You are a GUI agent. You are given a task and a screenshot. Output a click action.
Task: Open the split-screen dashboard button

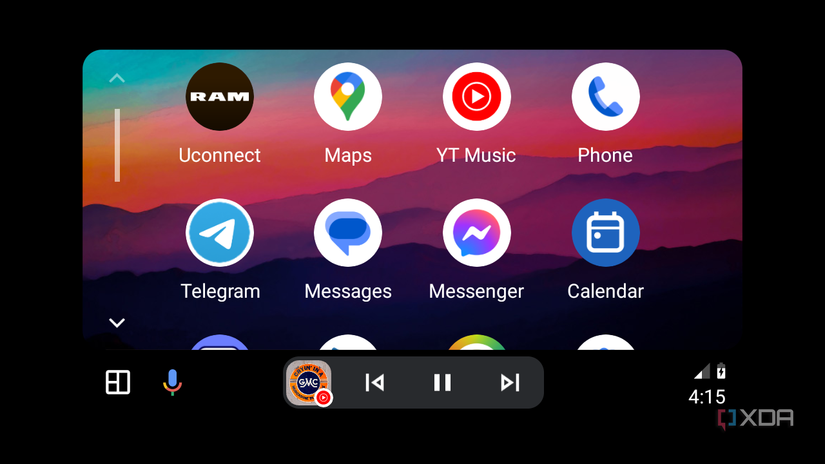[118, 382]
